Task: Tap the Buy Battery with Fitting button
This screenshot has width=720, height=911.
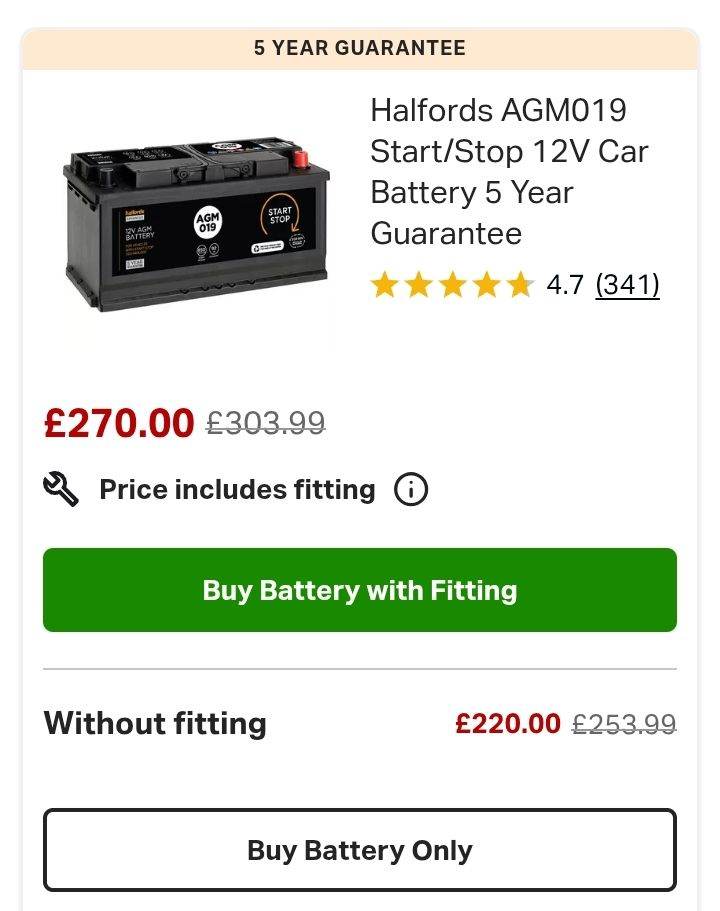Action: (360, 590)
